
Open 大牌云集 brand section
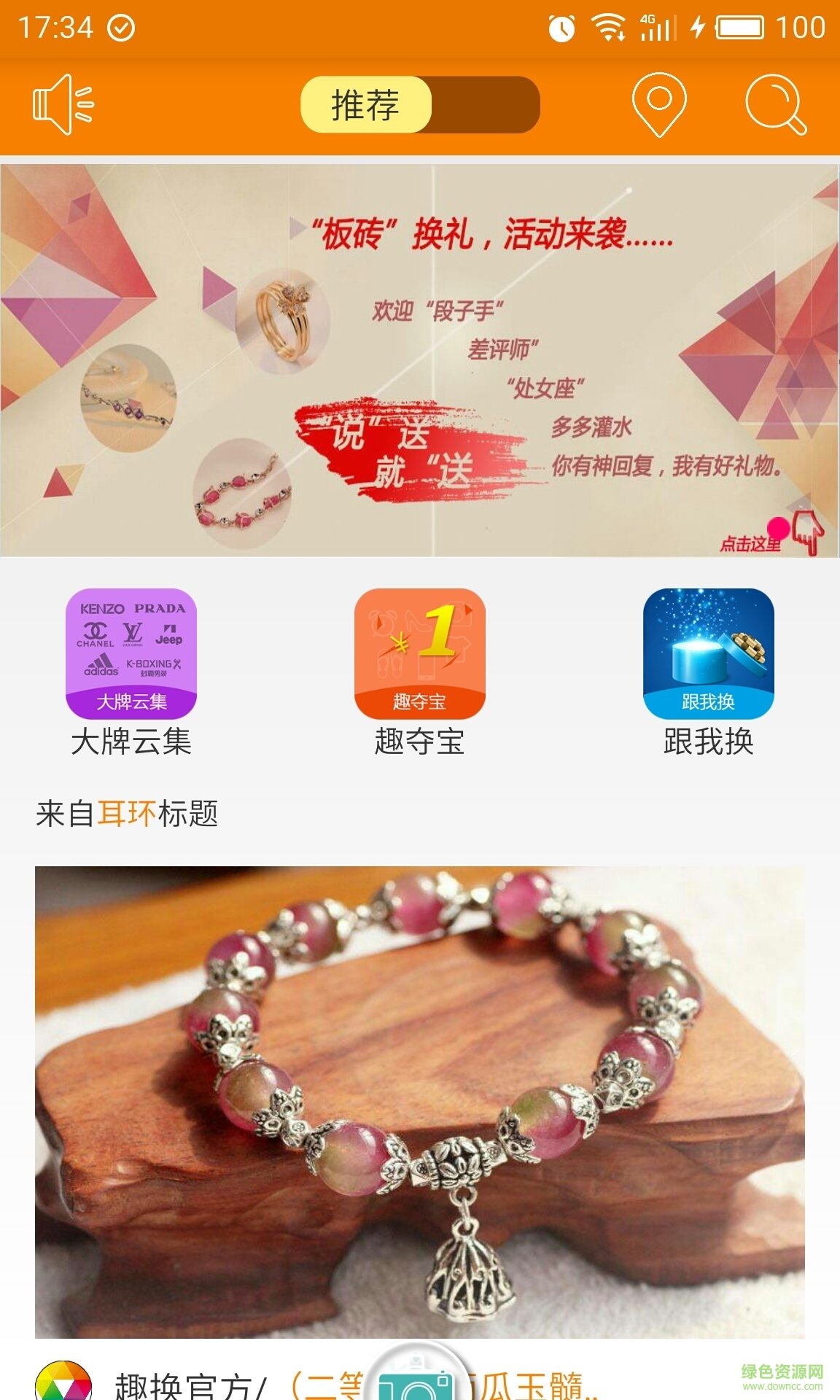point(131,654)
